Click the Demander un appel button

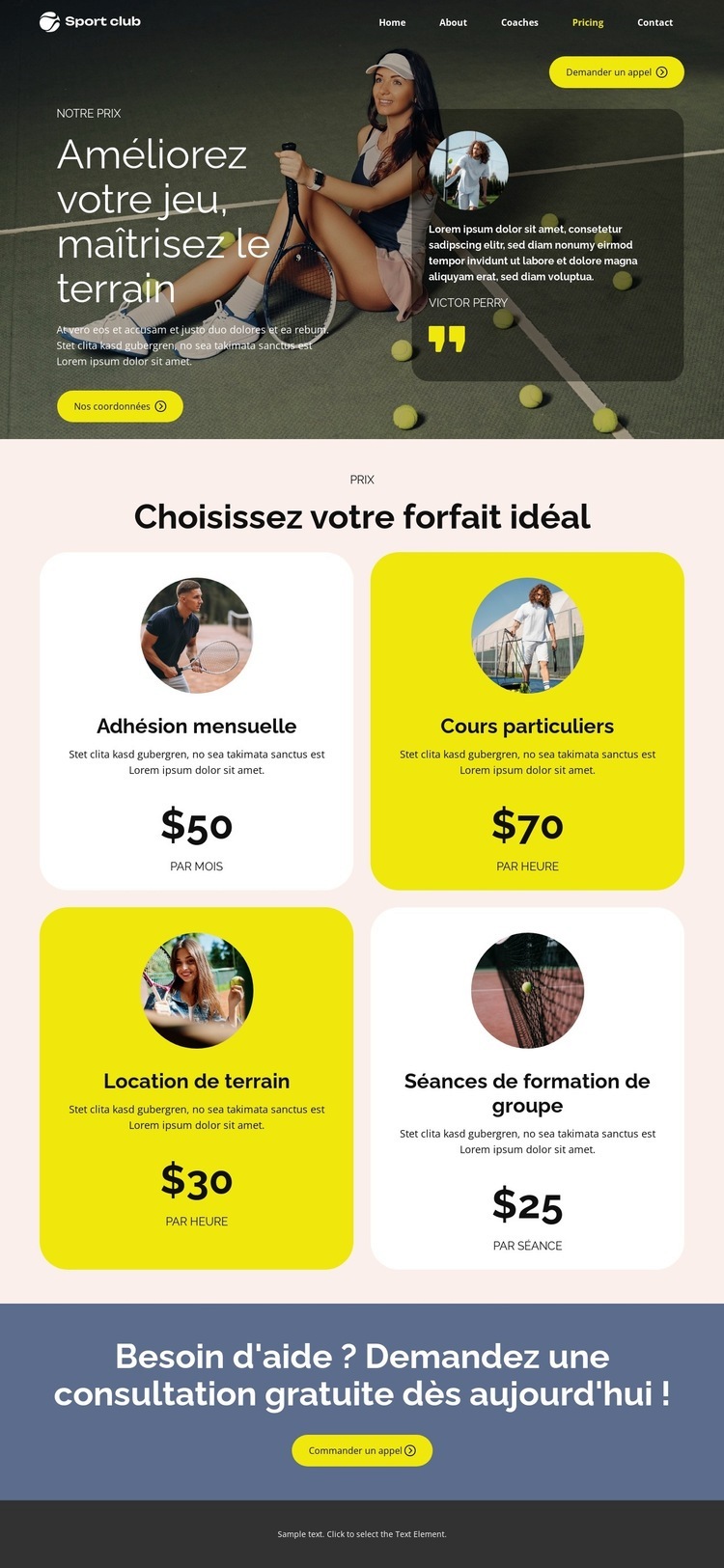[x=617, y=71]
